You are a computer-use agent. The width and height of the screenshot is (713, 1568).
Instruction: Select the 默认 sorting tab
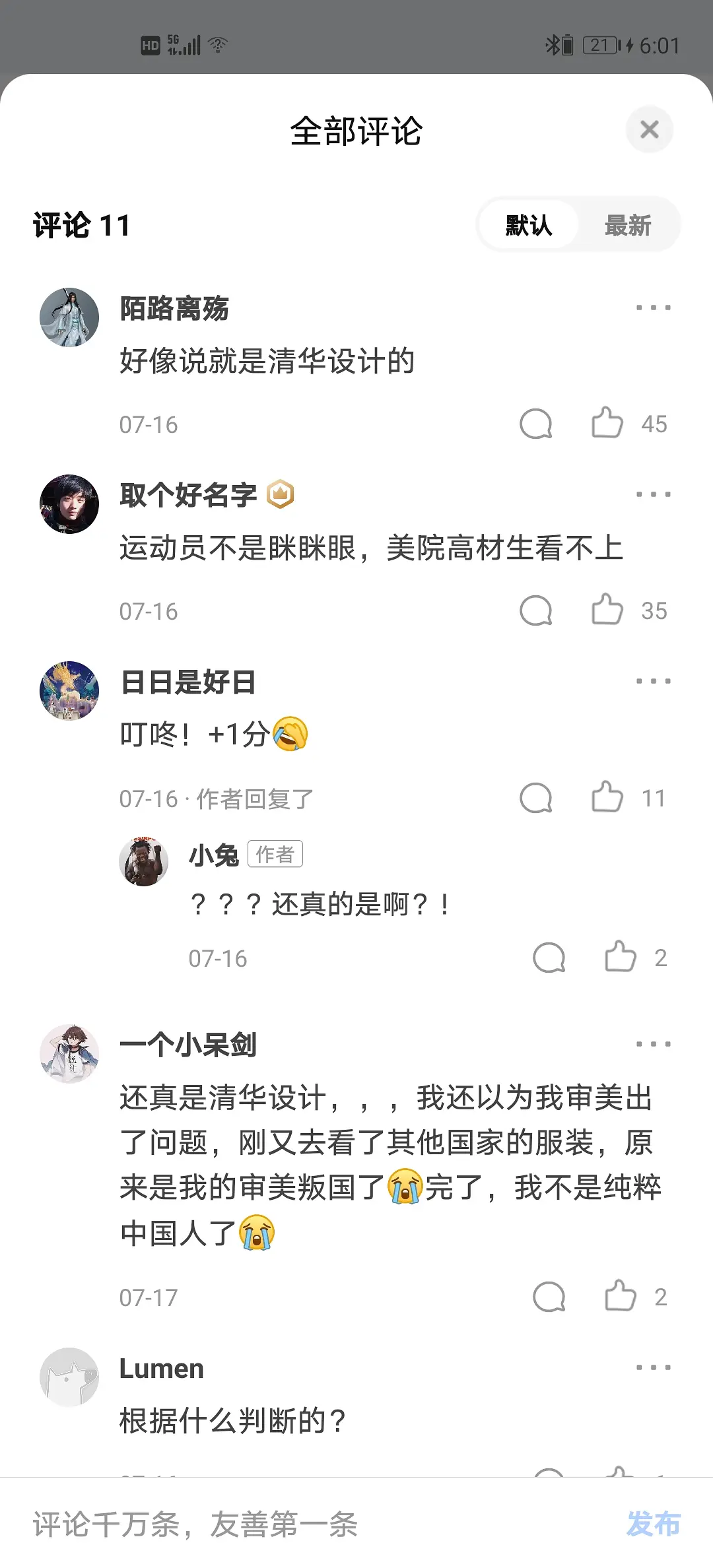click(x=528, y=226)
